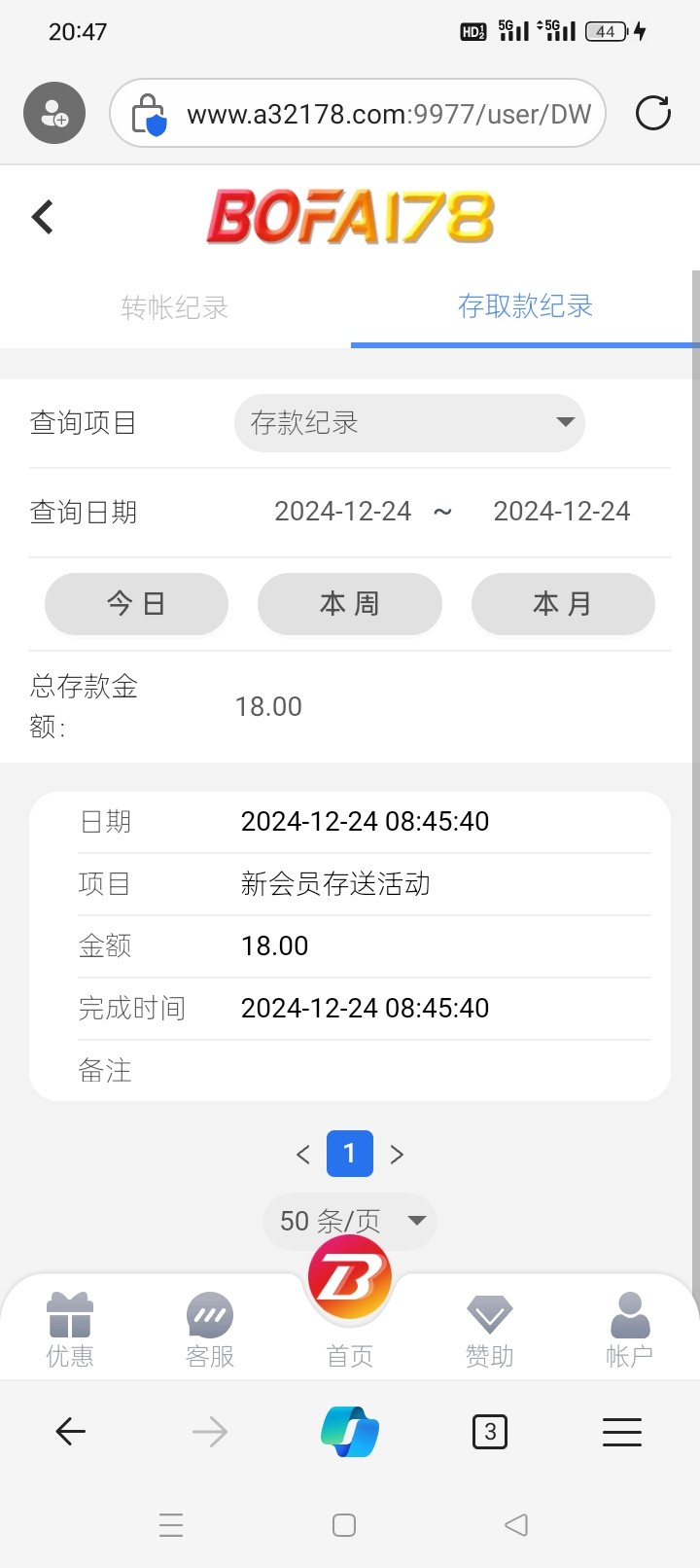This screenshot has width=700, height=1568.
Task: Open the 赞助 tab
Action: (x=489, y=1329)
